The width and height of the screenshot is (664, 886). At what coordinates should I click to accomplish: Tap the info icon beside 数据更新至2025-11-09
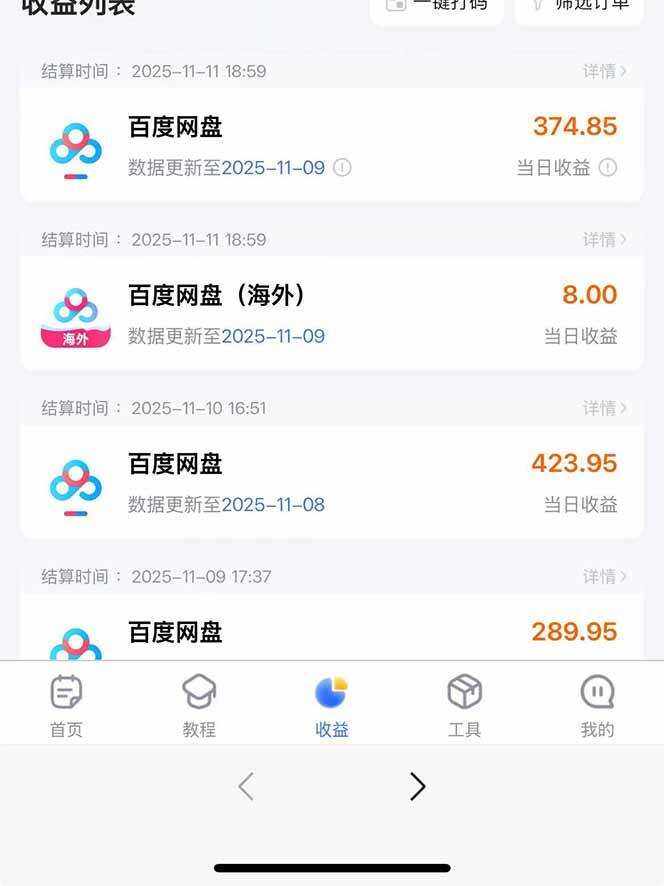(x=342, y=168)
